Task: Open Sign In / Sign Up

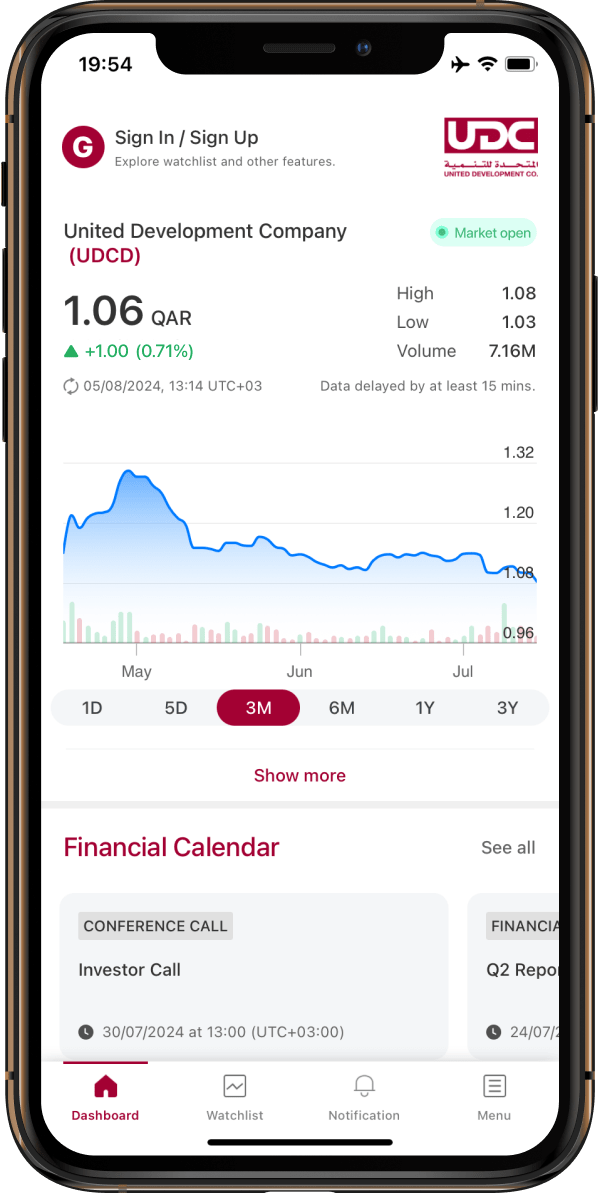Action: [186, 138]
